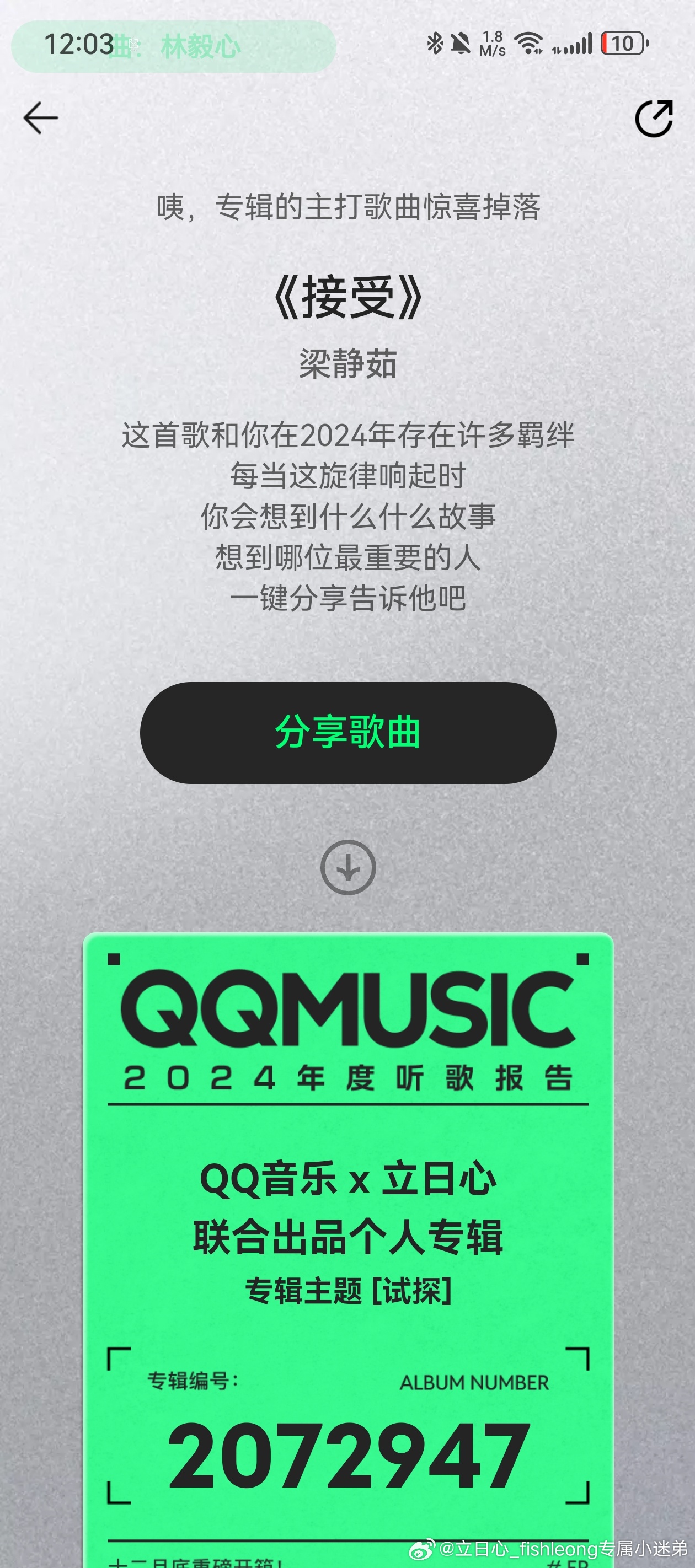This screenshot has width=695, height=1568.
Task: Tap the circular download arrow icon
Action: (348, 867)
